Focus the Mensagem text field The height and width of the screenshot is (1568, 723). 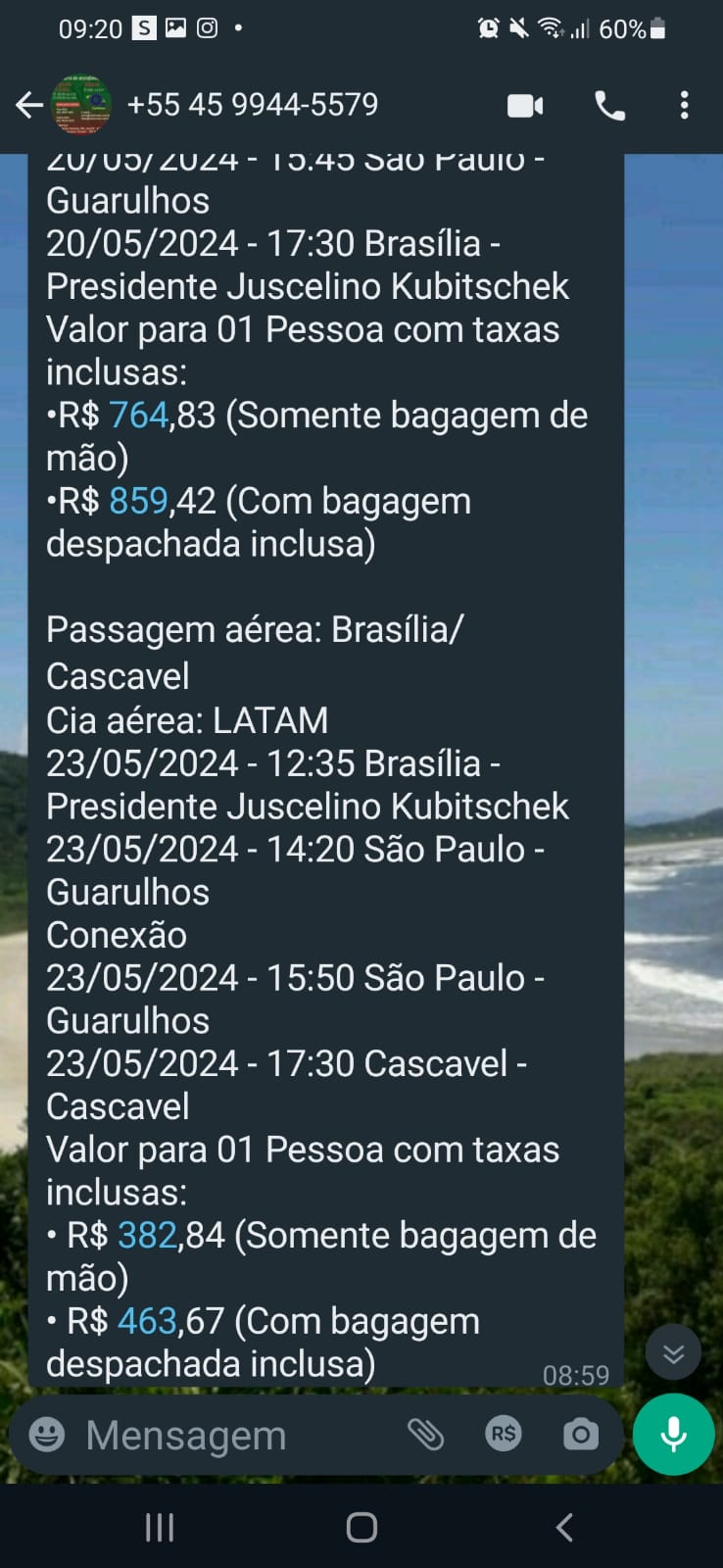(x=235, y=1436)
